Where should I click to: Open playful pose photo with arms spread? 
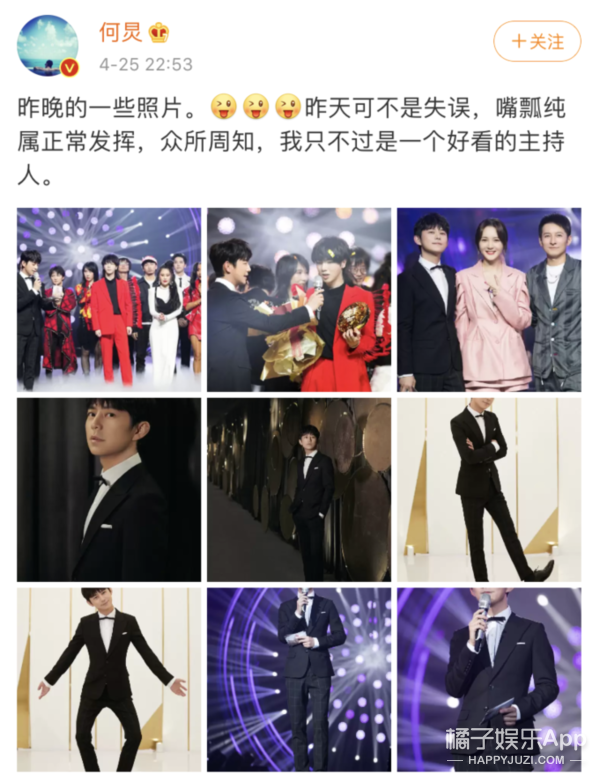(x=109, y=679)
